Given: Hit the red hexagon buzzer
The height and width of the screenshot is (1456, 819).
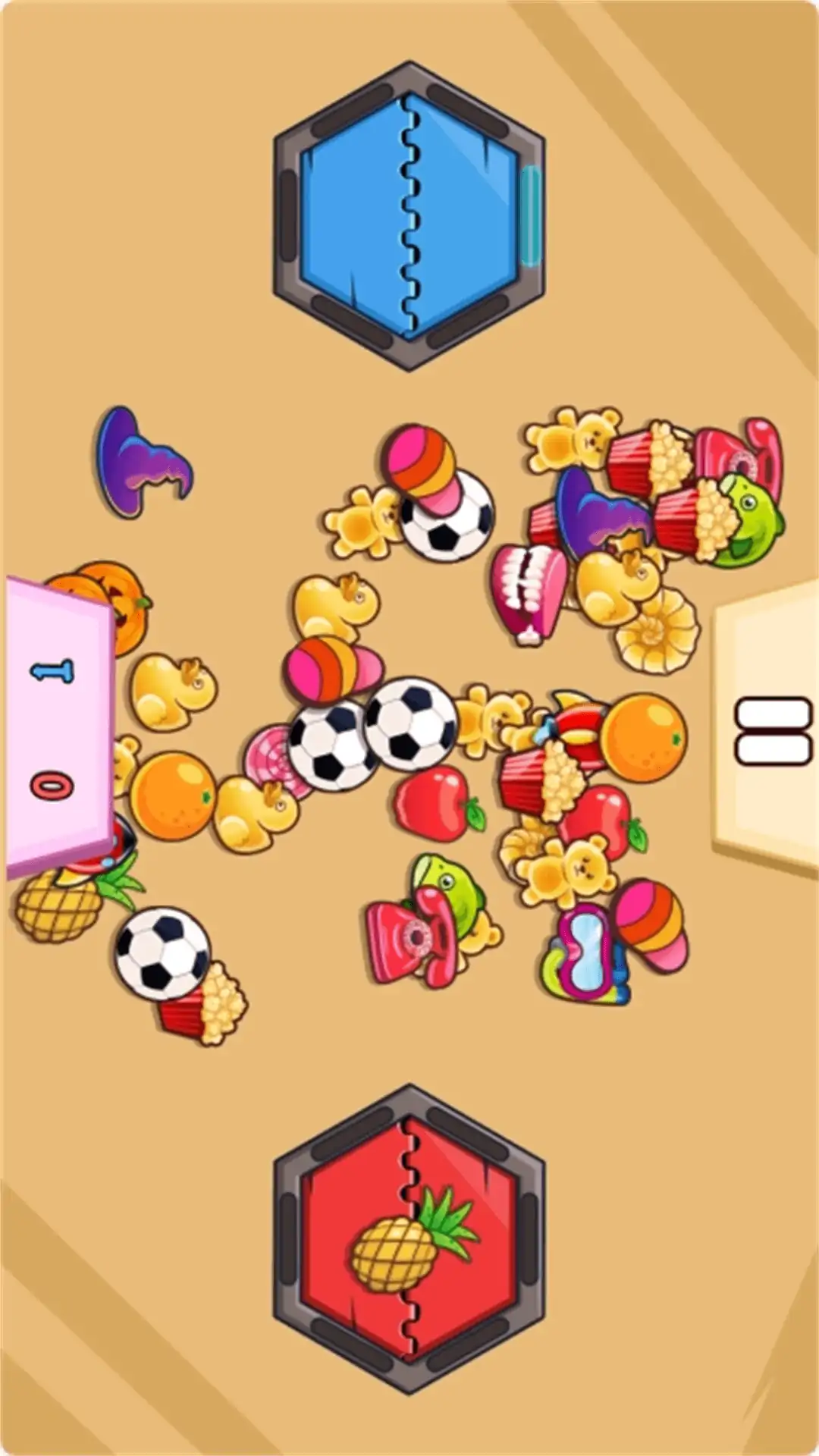Looking at the screenshot, I should click(409, 1238).
